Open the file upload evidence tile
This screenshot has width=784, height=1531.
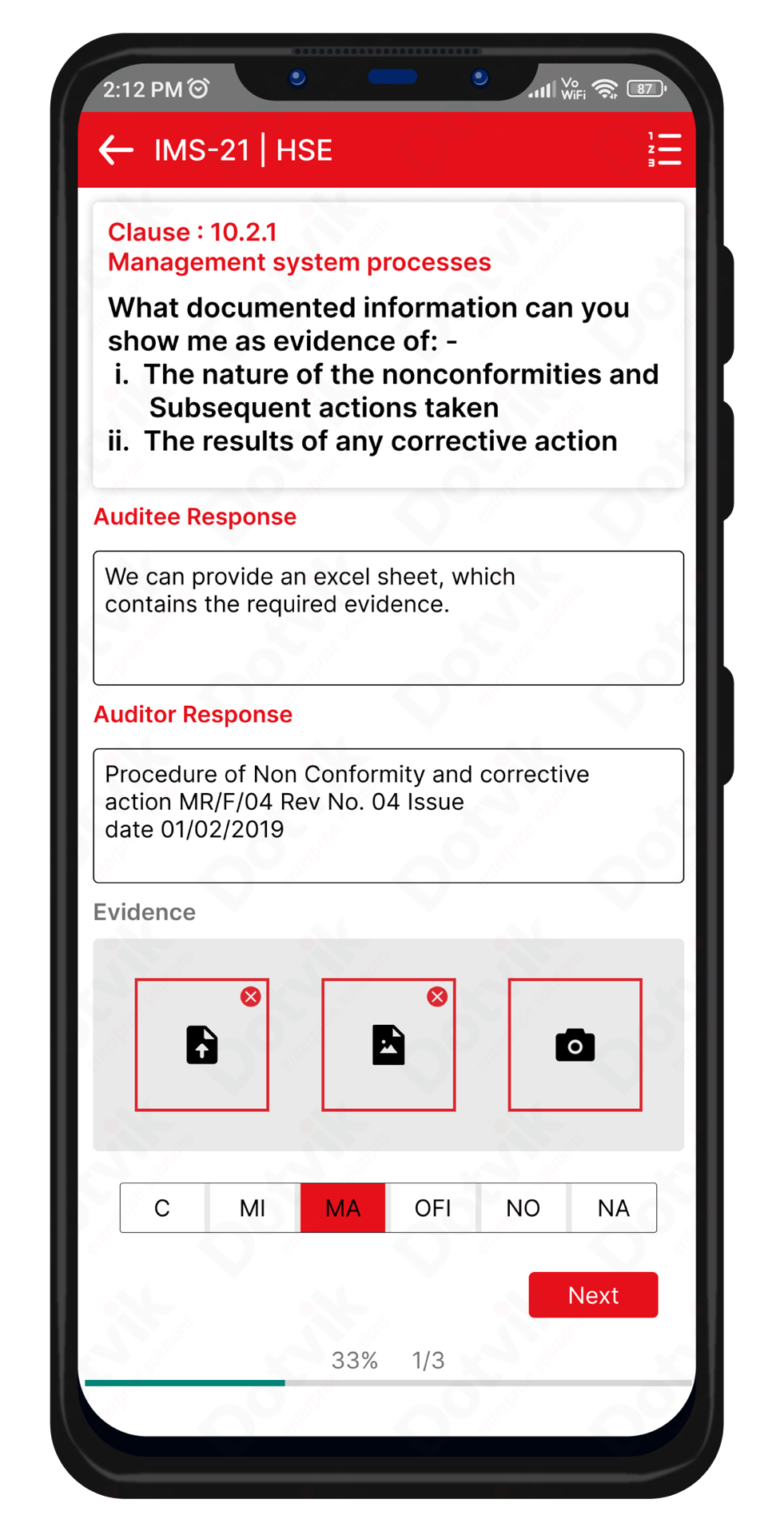pyautogui.click(x=201, y=1046)
